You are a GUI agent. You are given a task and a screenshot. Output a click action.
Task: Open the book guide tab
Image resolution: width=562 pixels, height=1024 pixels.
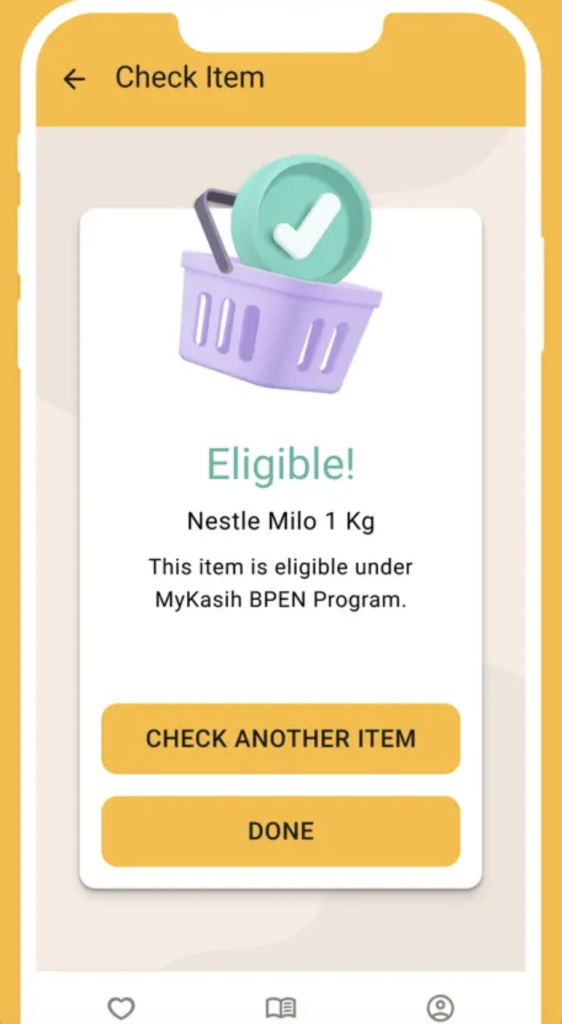click(x=281, y=1008)
